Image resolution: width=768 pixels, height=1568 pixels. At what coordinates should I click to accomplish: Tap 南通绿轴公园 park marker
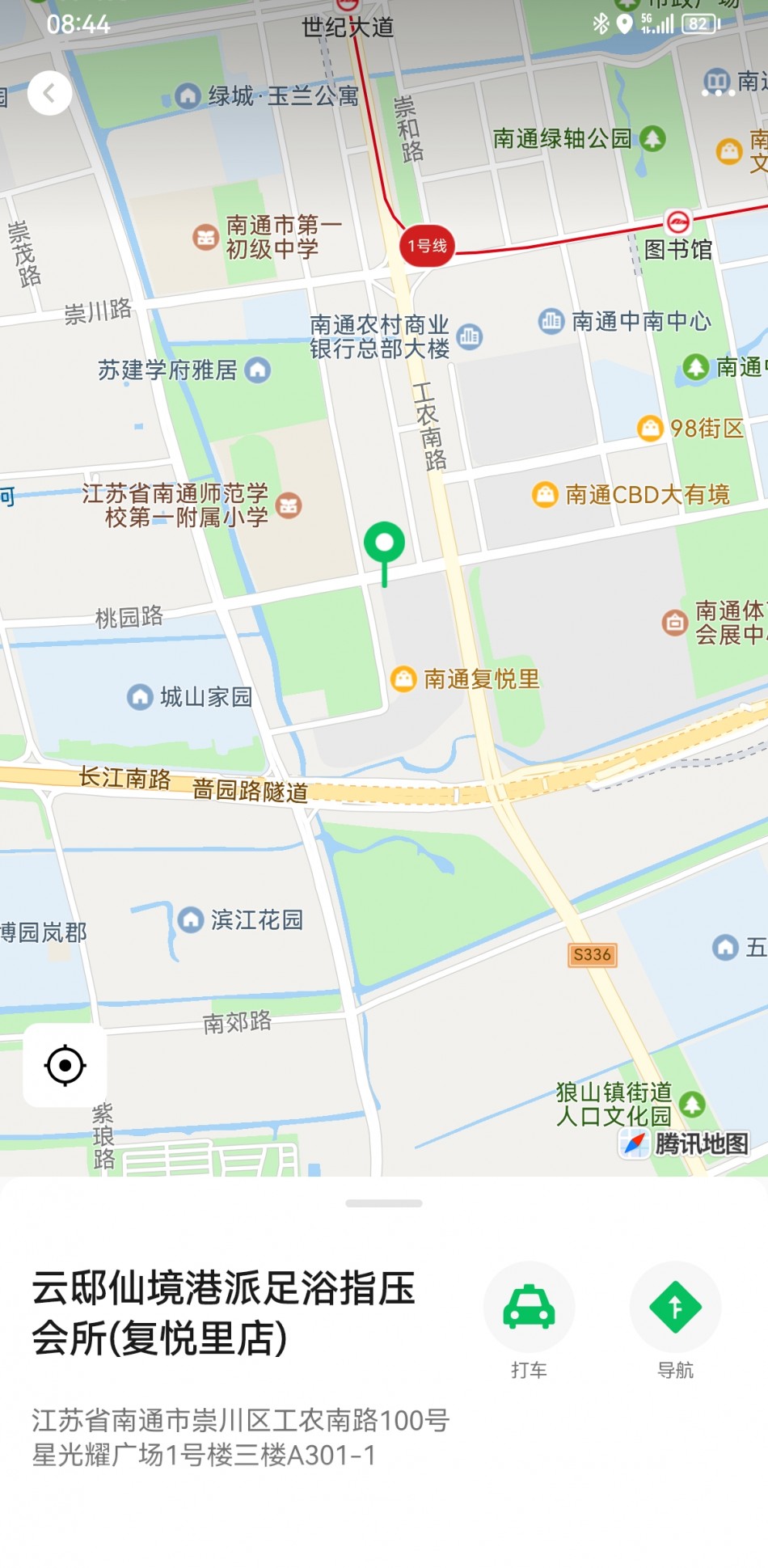click(x=652, y=138)
